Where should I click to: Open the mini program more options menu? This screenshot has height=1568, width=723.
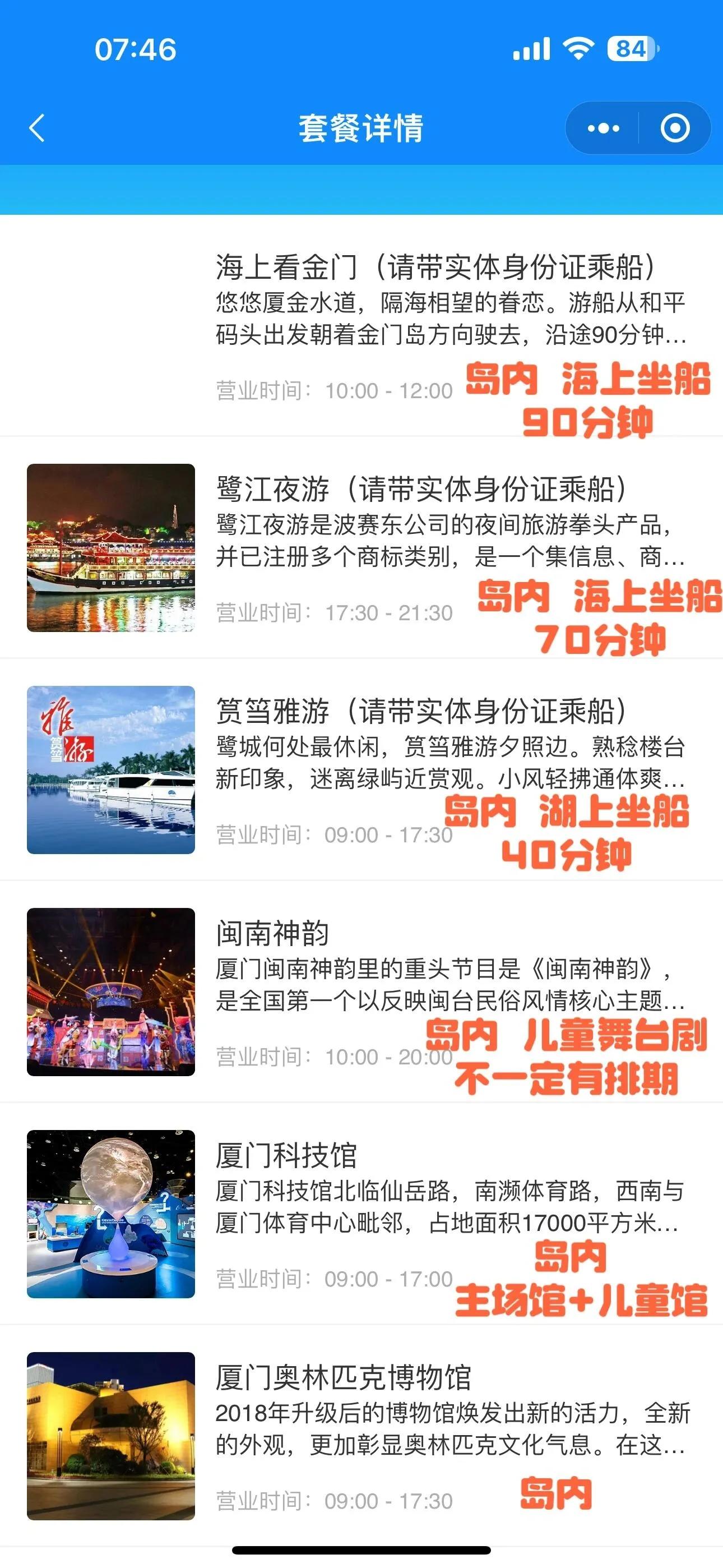[x=603, y=128]
